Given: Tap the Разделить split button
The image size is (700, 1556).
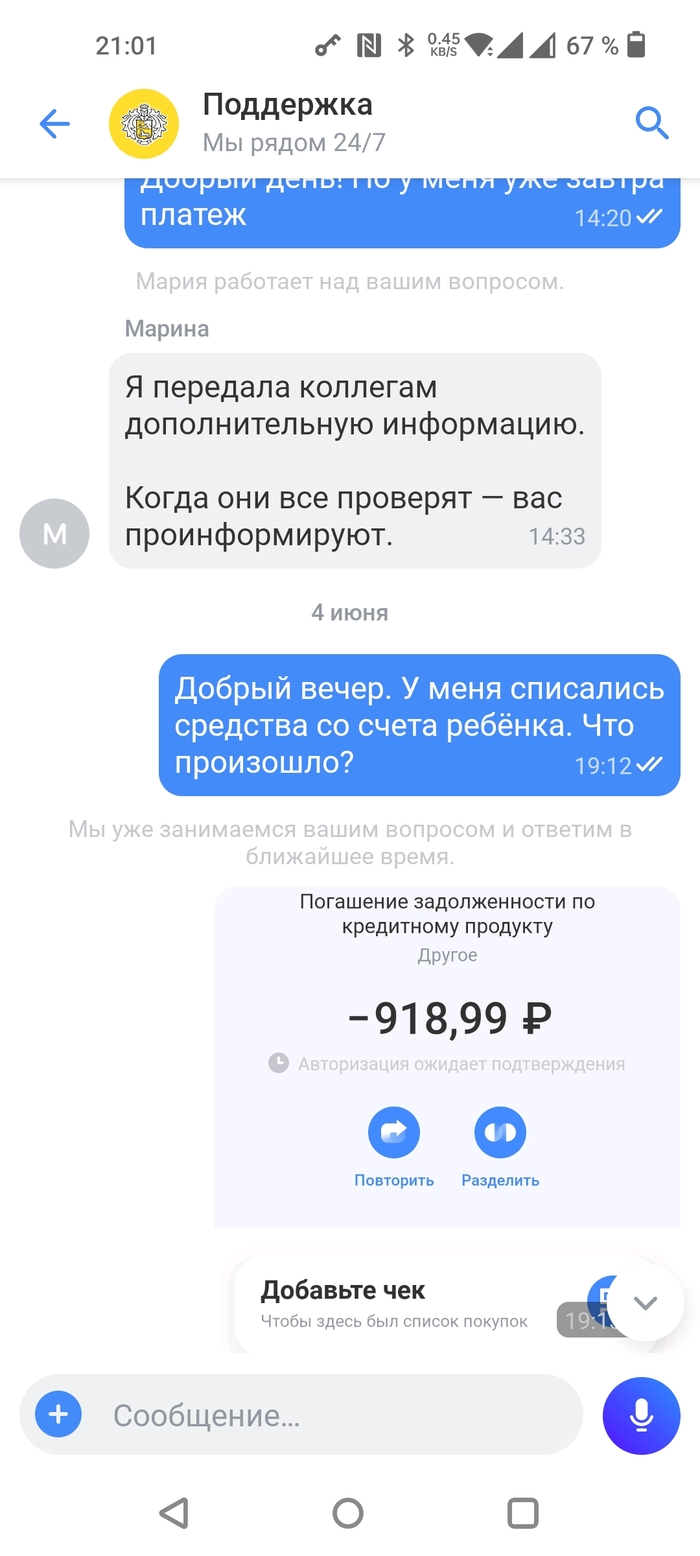Looking at the screenshot, I should (500, 1133).
